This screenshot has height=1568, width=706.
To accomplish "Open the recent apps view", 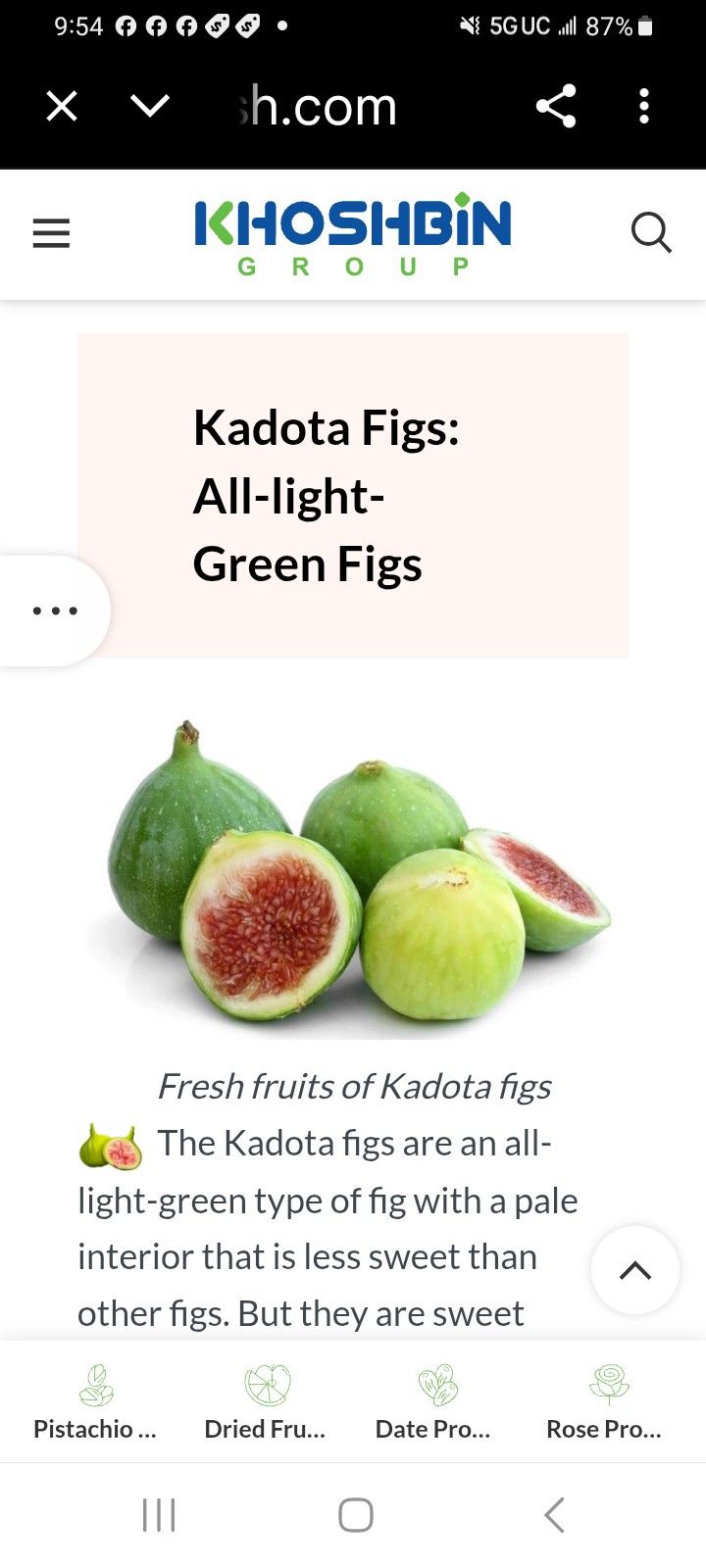I will tap(159, 1515).
